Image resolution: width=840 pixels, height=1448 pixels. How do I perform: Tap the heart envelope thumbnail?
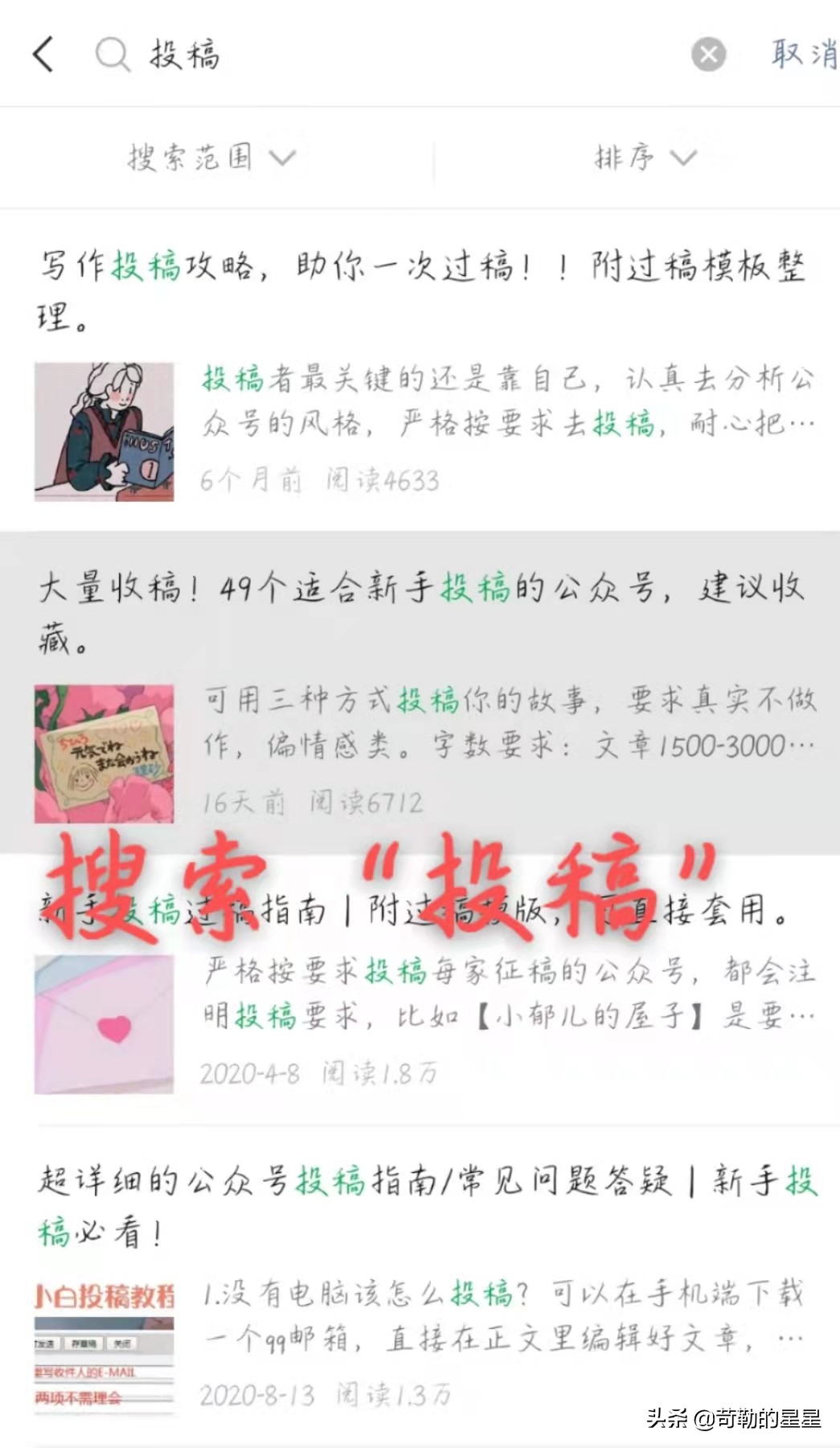coord(104,1025)
